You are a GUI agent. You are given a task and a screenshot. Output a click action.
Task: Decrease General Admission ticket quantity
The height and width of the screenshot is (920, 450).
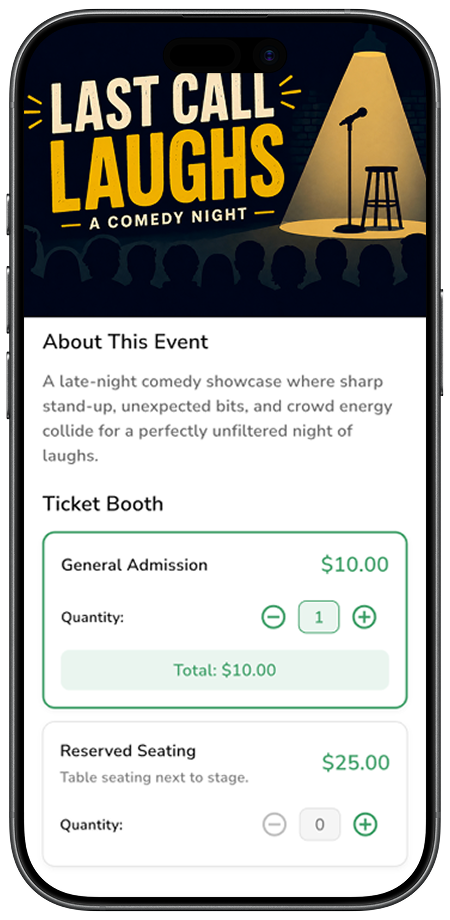pyautogui.click(x=273, y=617)
